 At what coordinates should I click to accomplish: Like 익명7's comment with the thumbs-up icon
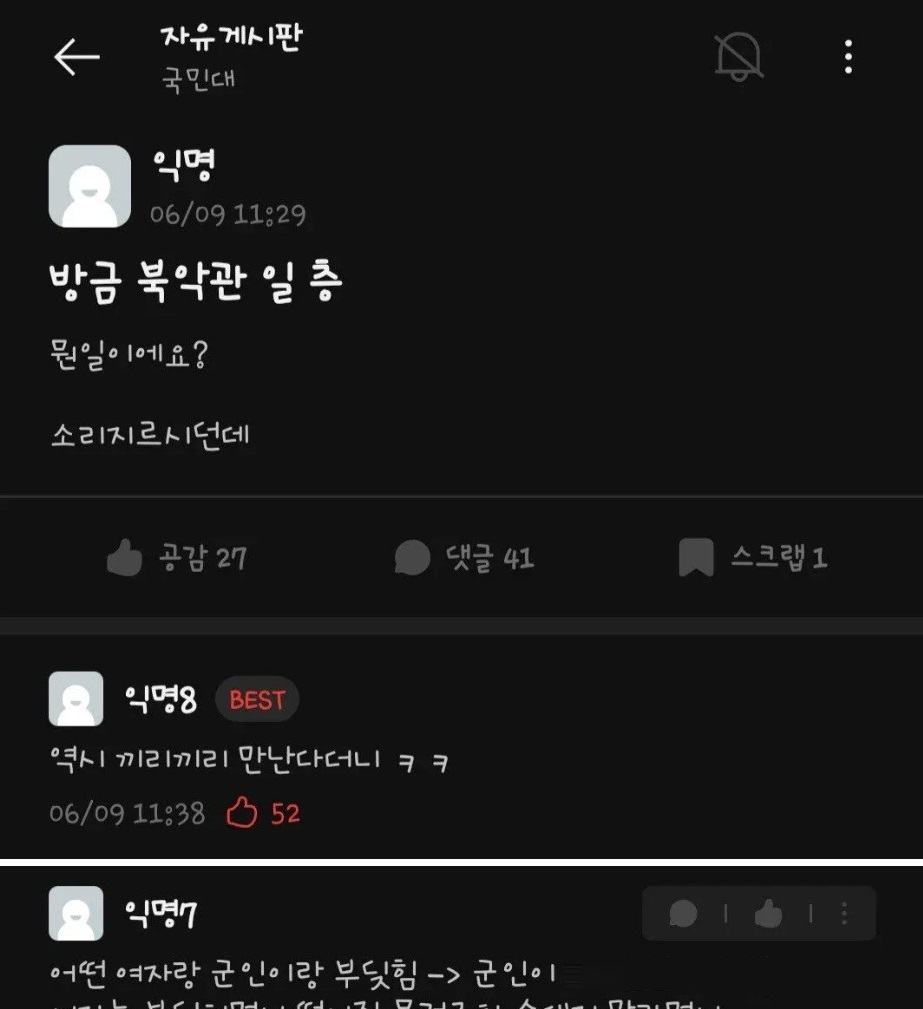click(767, 913)
